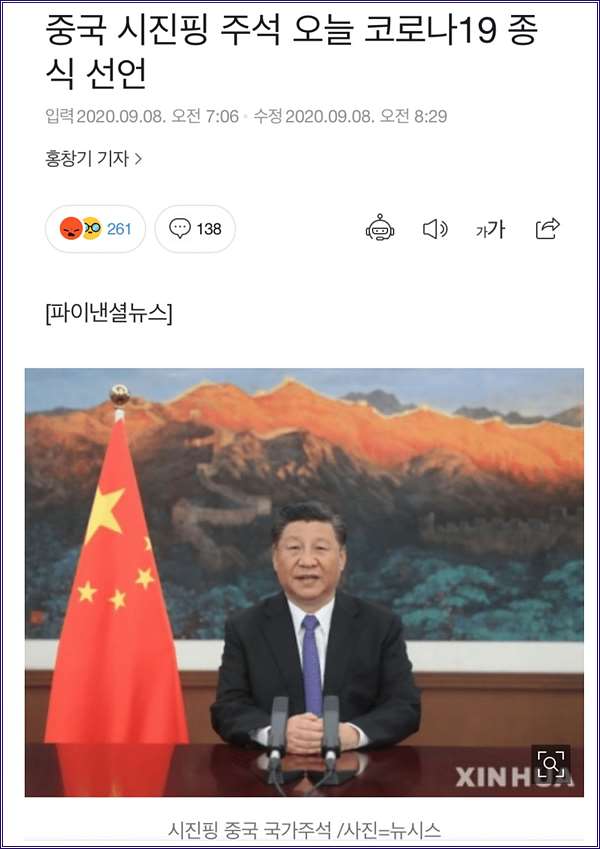Viewport: 600px width, 849px height.
Task: Listen to the article with the speaker icon
Action: (435, 229)
